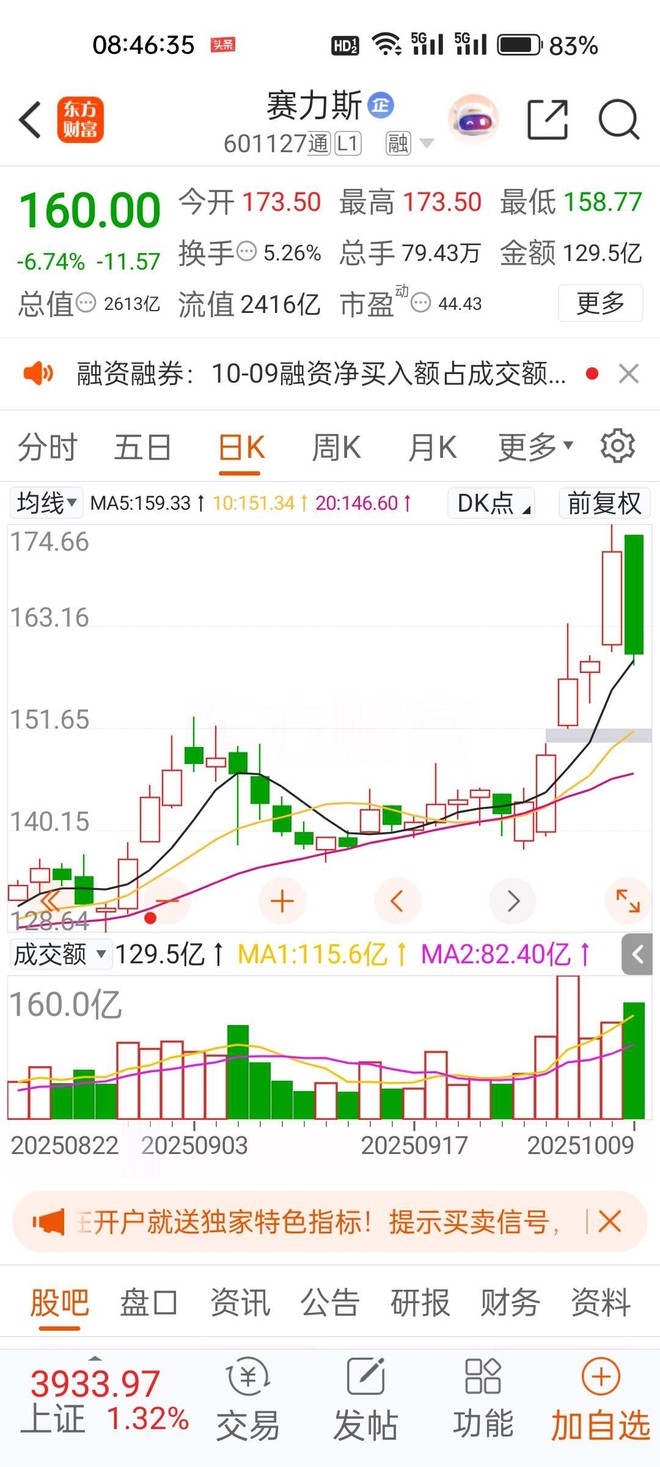The image size is (660, 1467).
Task: Switch to the 分时 chart tab
Action: pos(47,447)
